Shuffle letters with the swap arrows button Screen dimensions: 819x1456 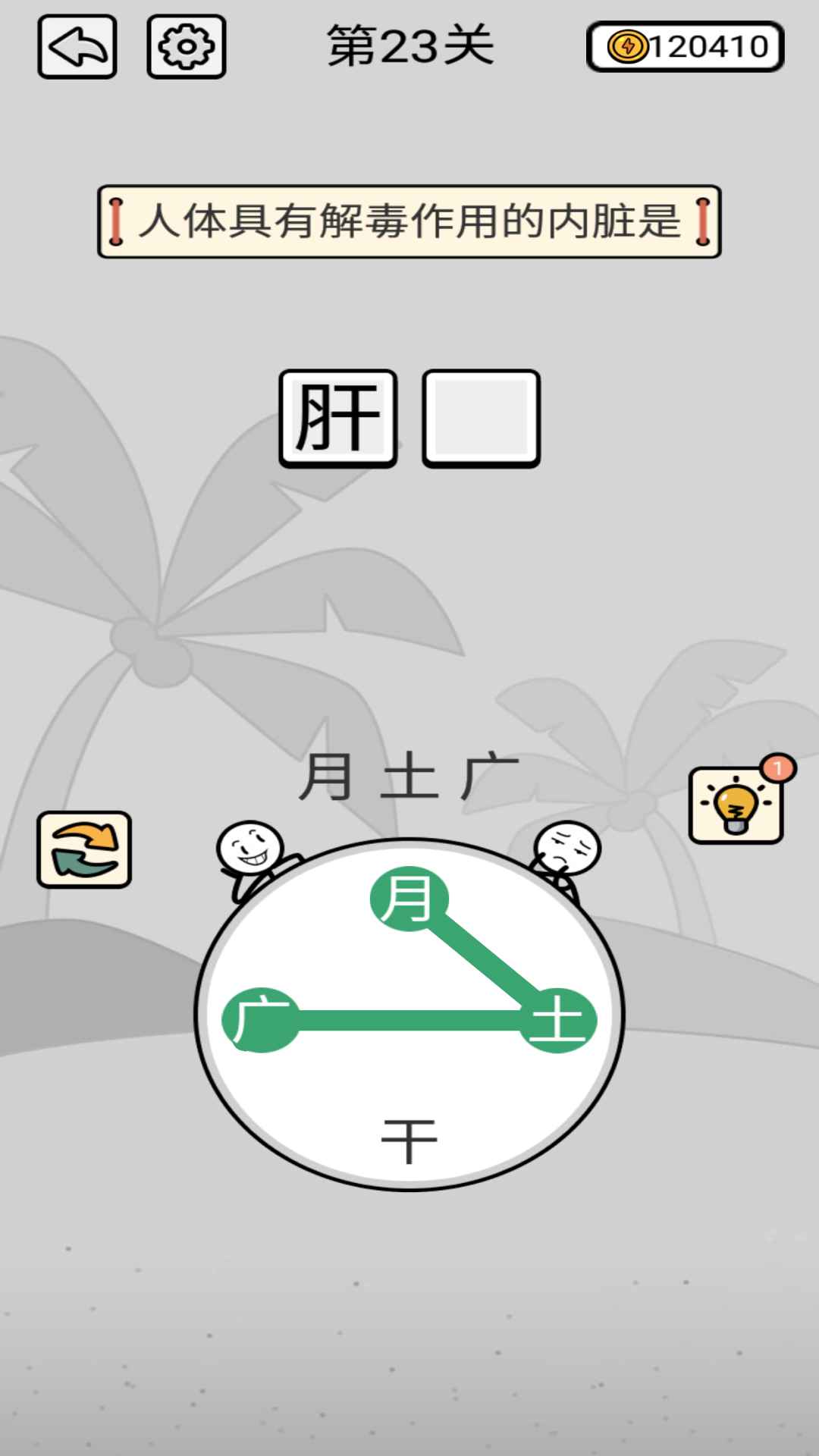[84, 849]
